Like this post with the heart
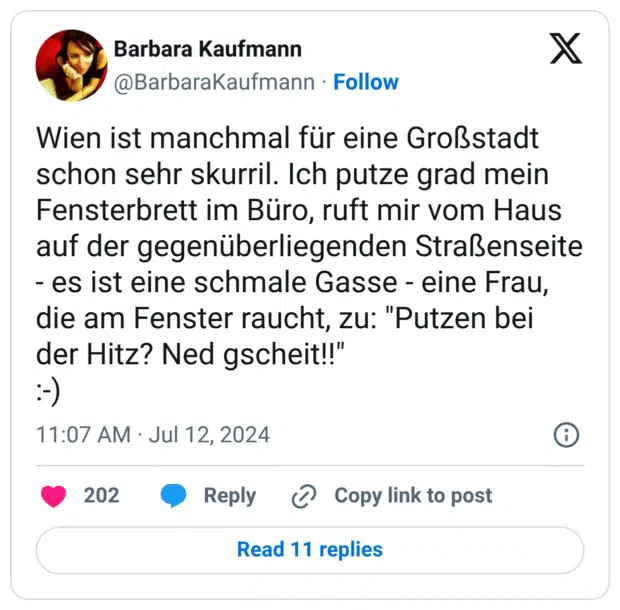 (x=53, y=496)
